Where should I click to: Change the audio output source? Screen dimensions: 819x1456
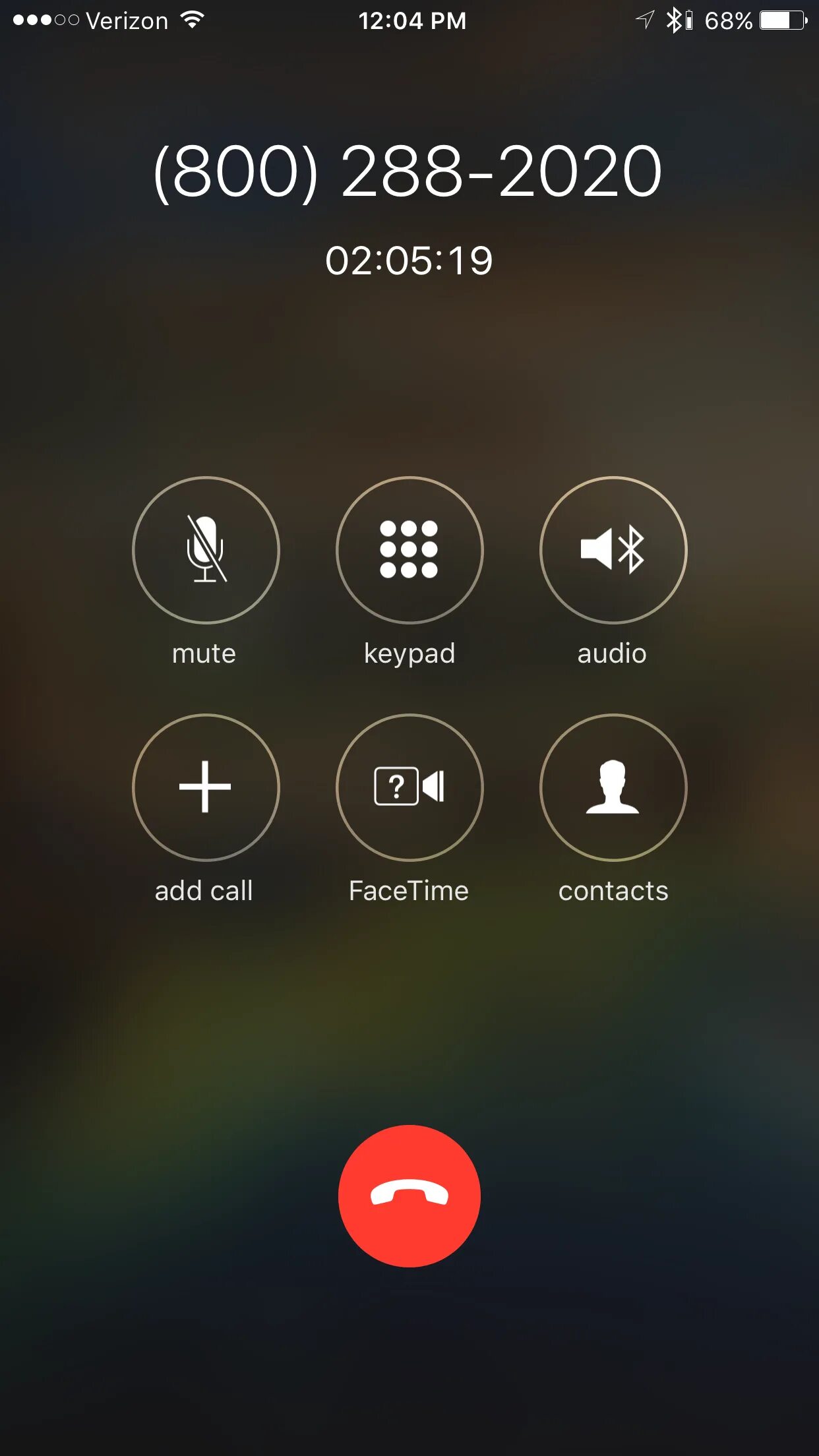(613, 550)
